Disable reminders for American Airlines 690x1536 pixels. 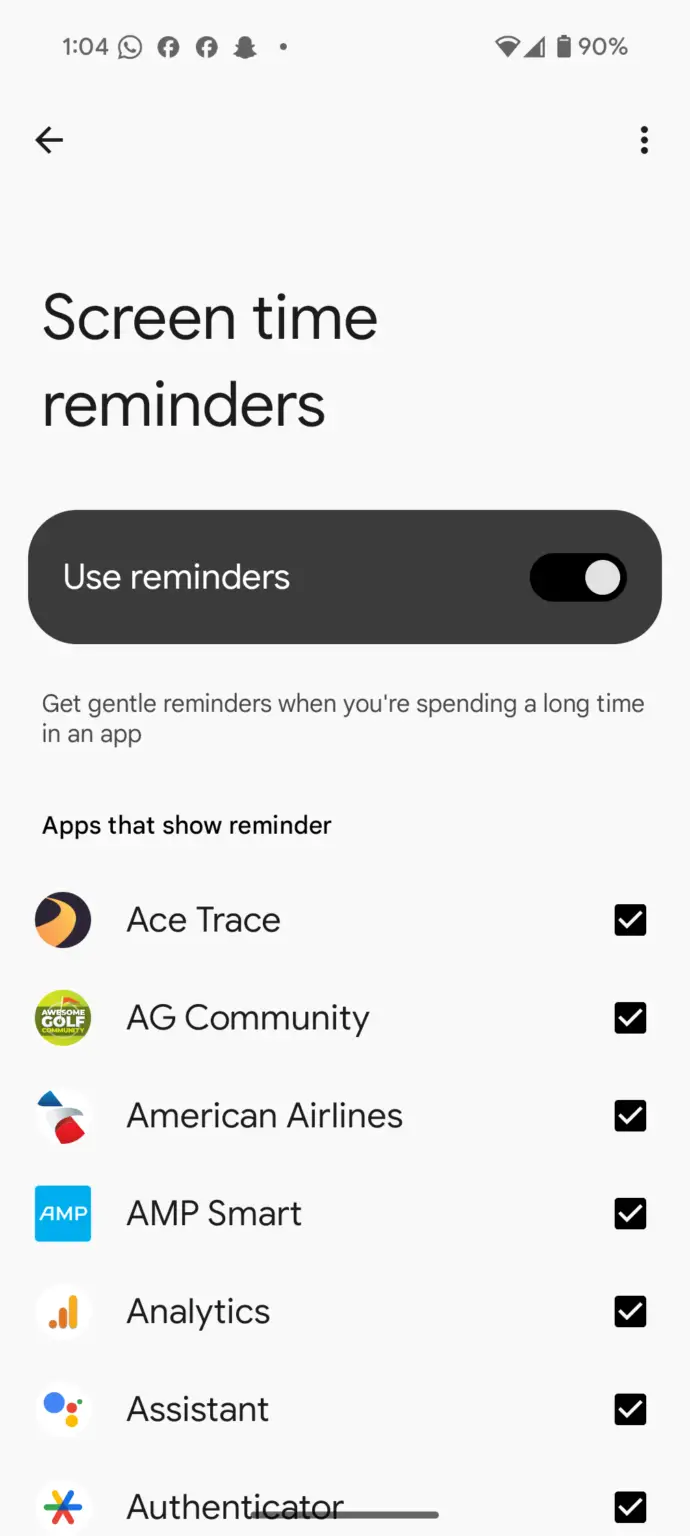point(630,1116)
